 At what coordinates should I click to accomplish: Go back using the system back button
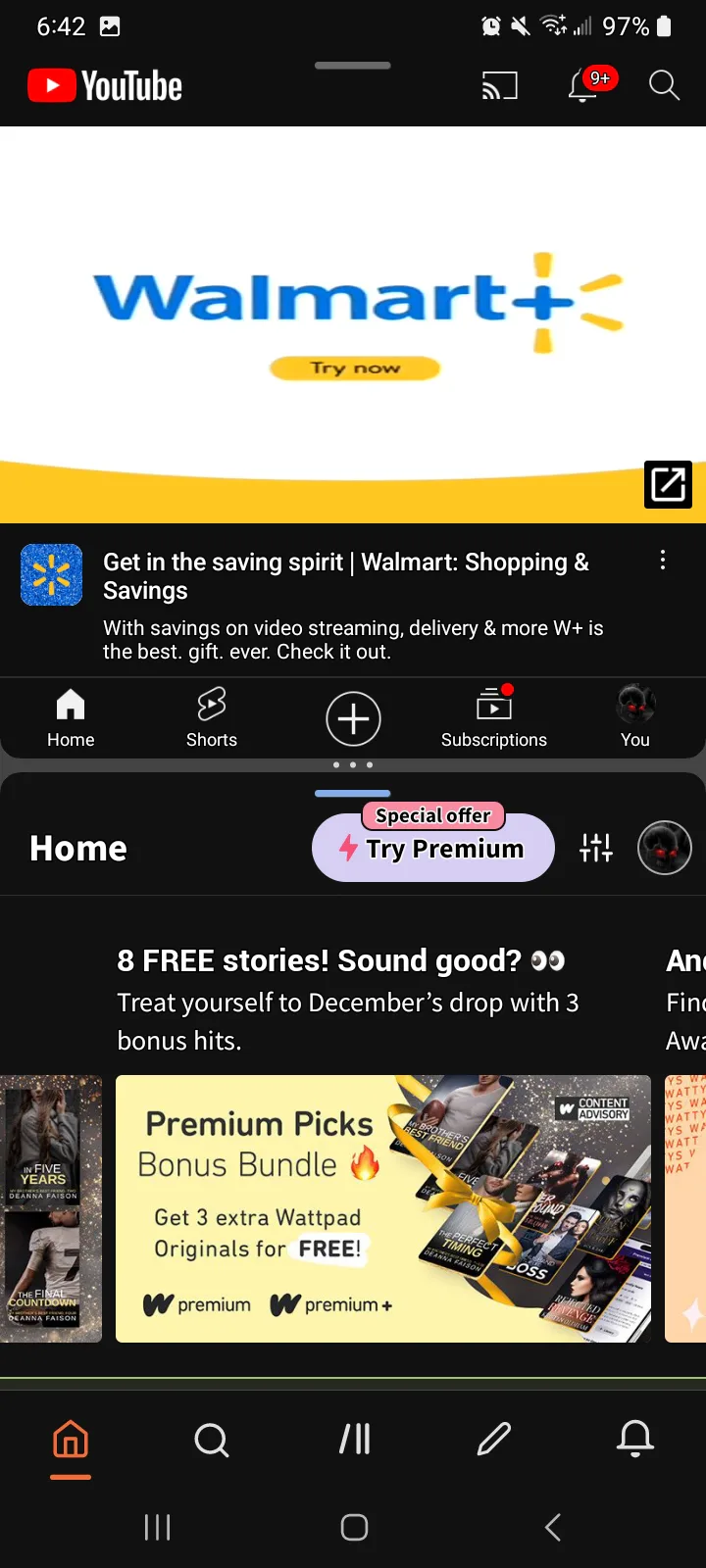tap(553, 1527)
